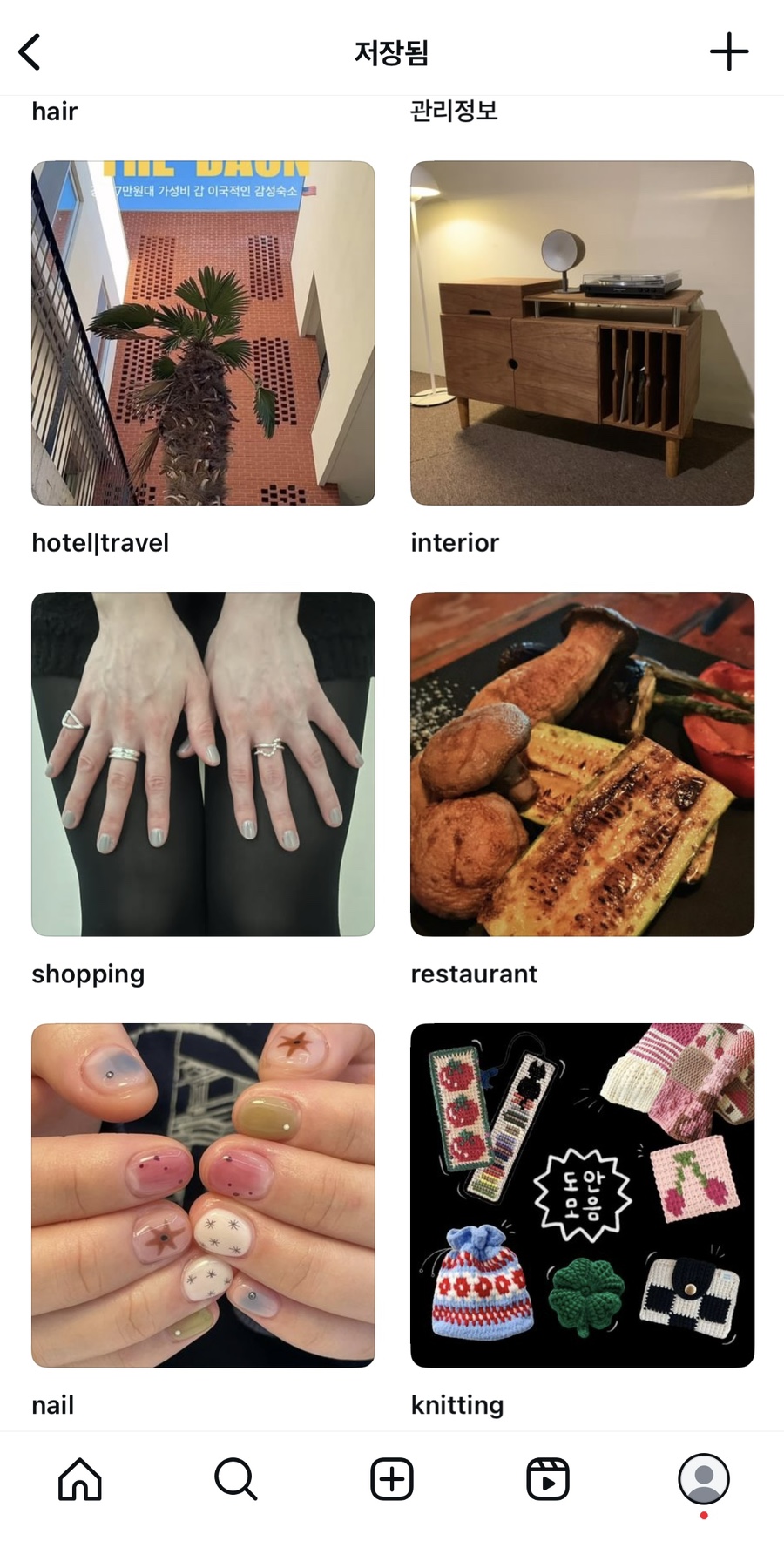
Task: Open the nail collection
Action: [x=203, y=1194]
